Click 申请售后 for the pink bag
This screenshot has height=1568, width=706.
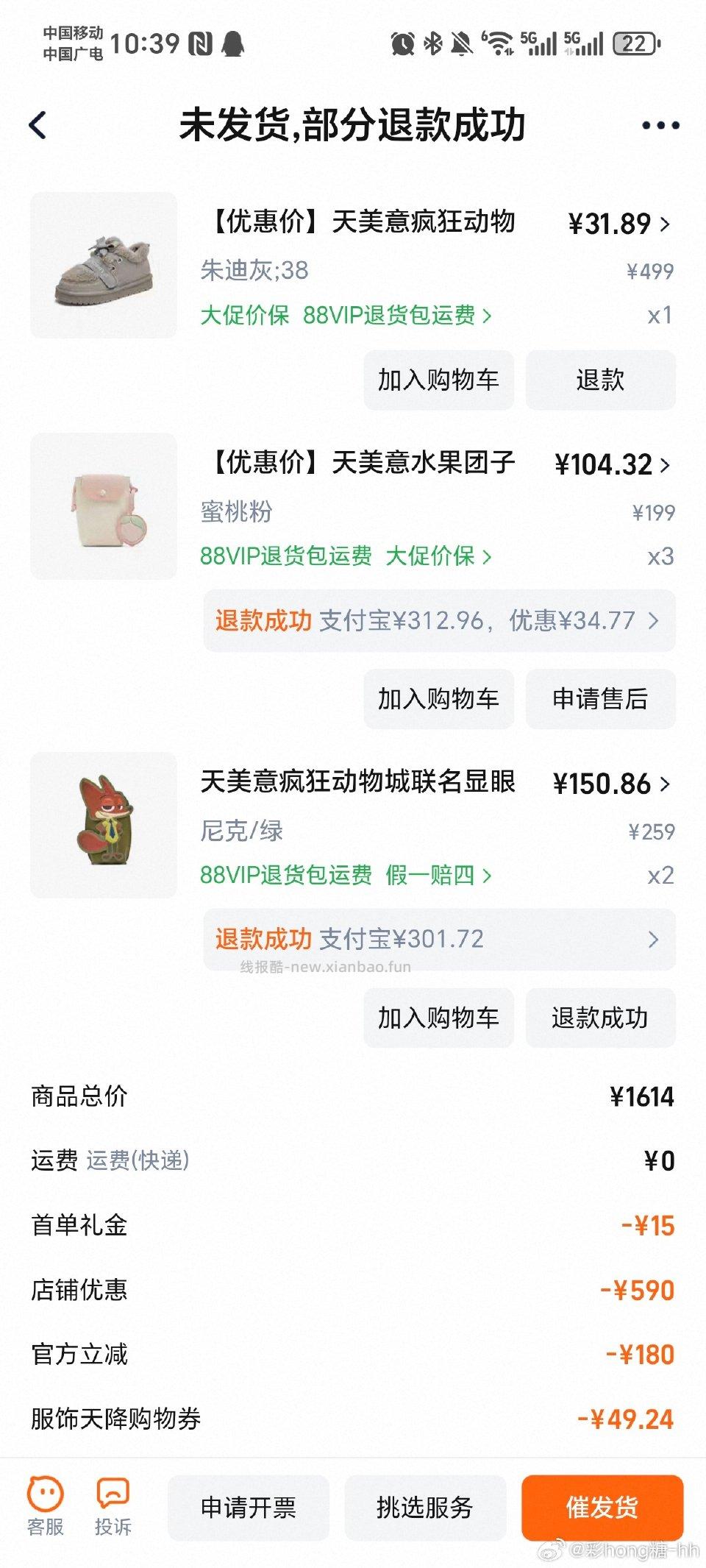[x=600, y=699]
